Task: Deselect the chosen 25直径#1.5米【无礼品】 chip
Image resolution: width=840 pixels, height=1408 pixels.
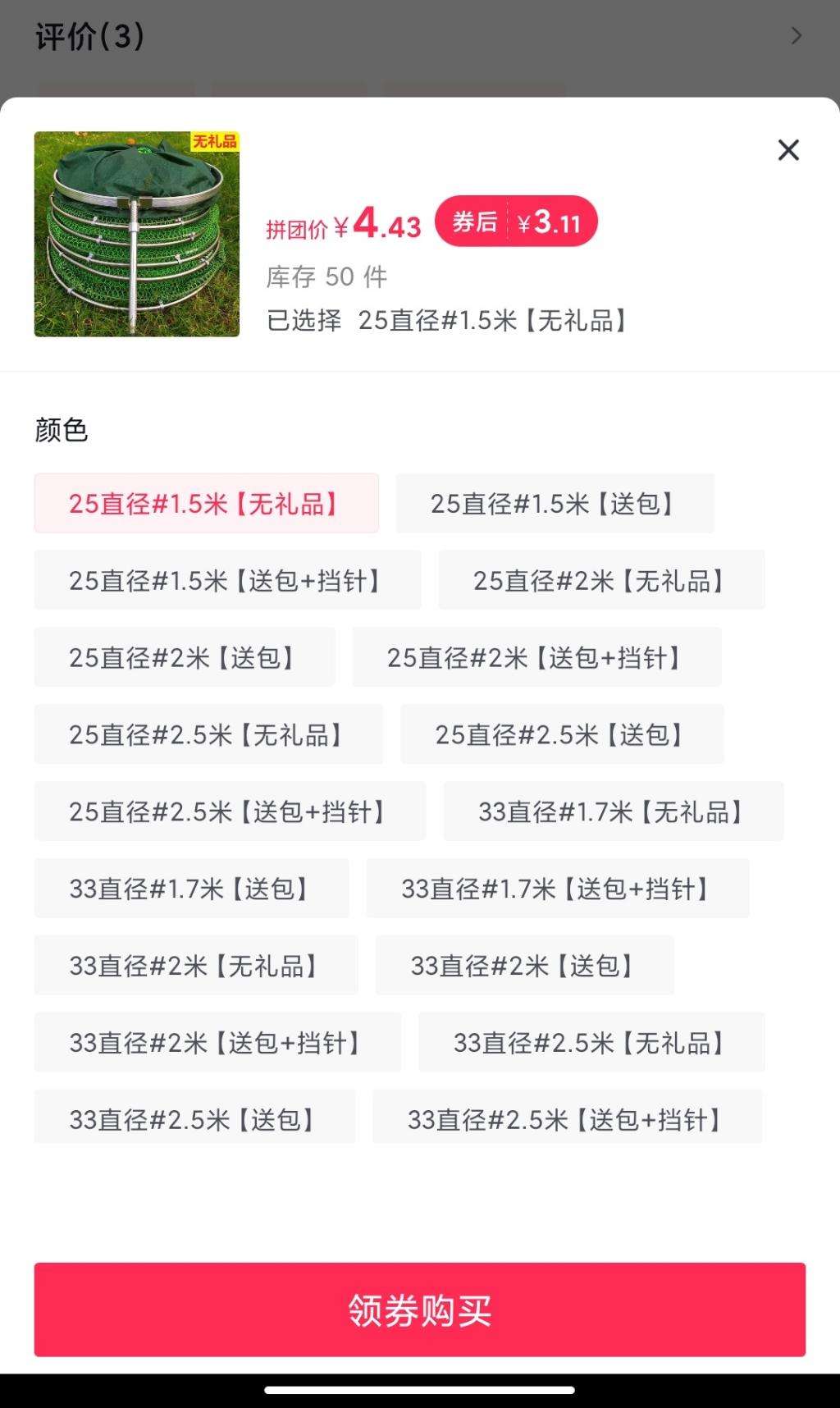Action: pos(206,504)
